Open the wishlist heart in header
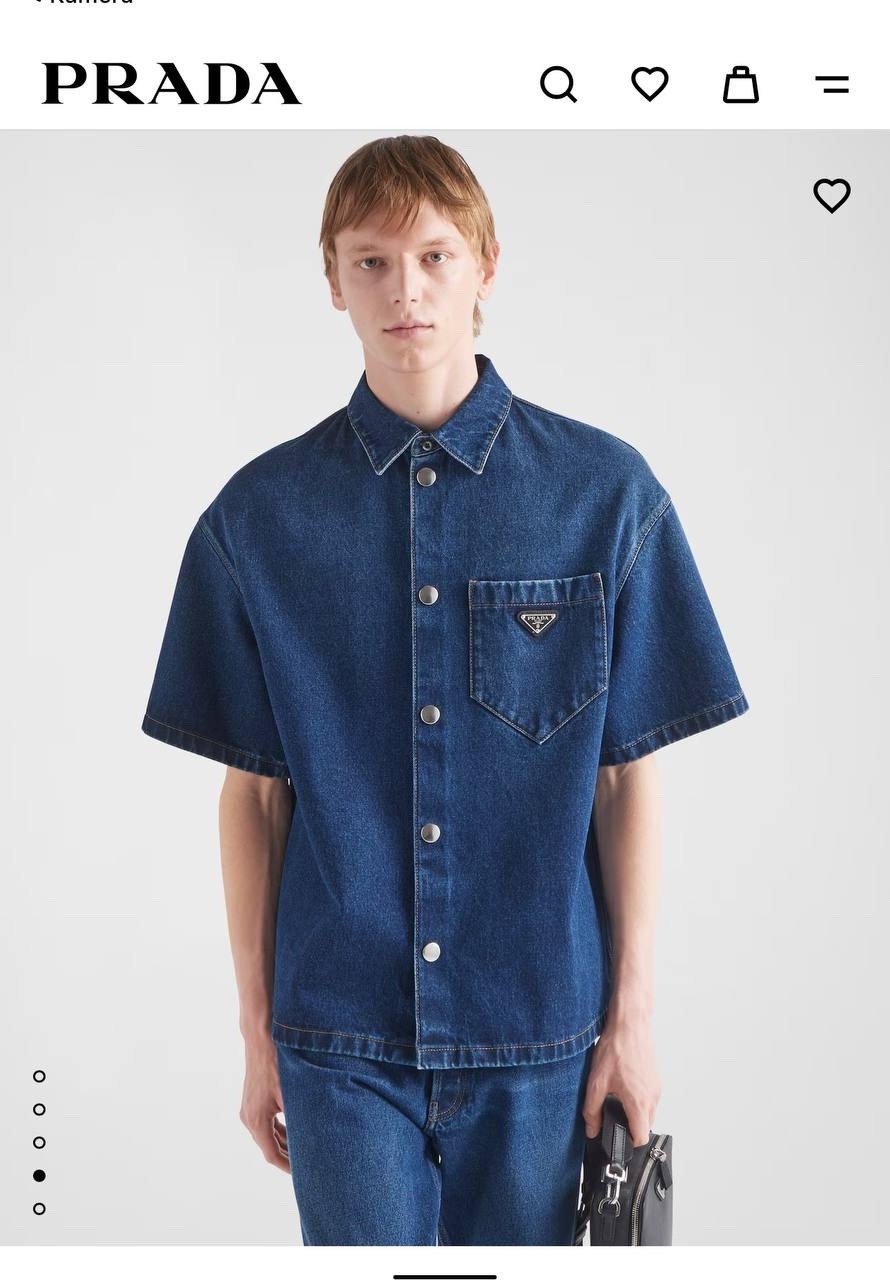Image resolution: width=890 pixels, height=1280 pixels. tap(649, 83)
